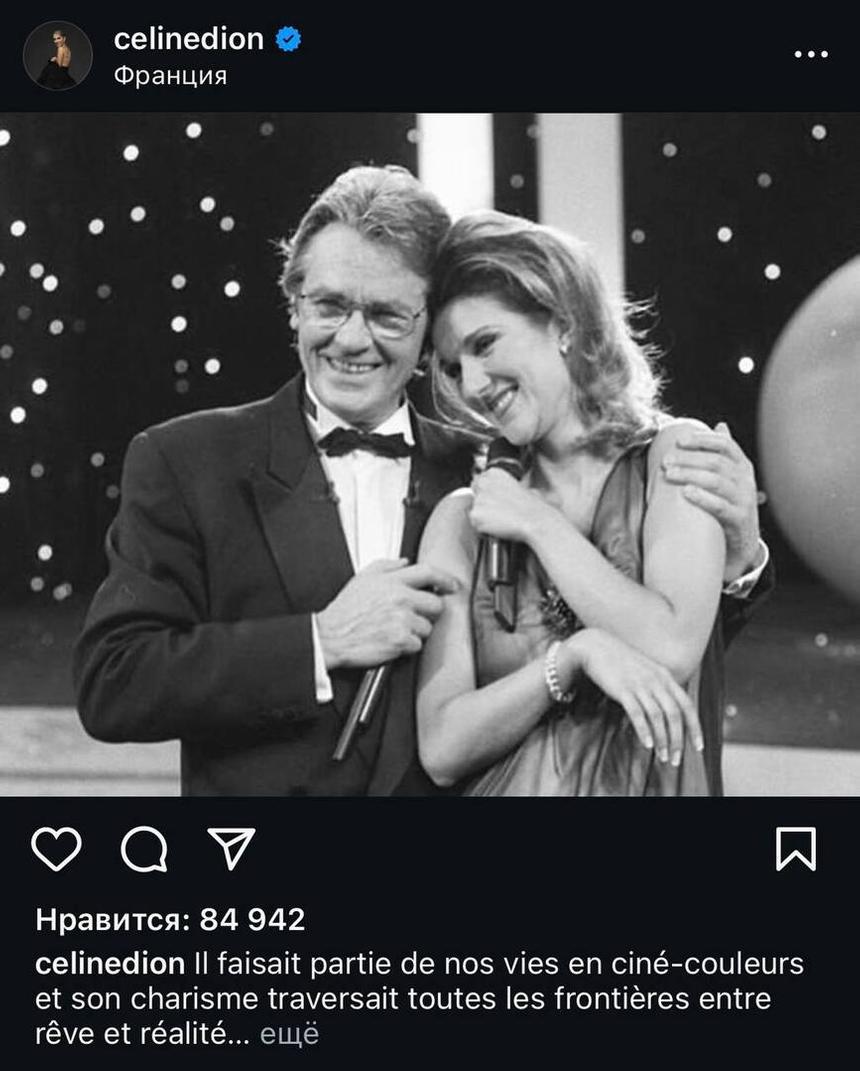Expand the caption with ещё
860x1071 pixels.
(x=289, y=1034)
